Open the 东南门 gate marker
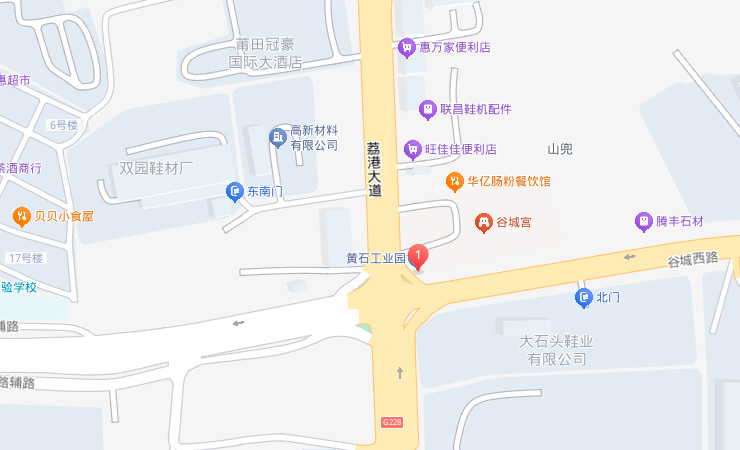740x450 pixels. coord(234,190)
